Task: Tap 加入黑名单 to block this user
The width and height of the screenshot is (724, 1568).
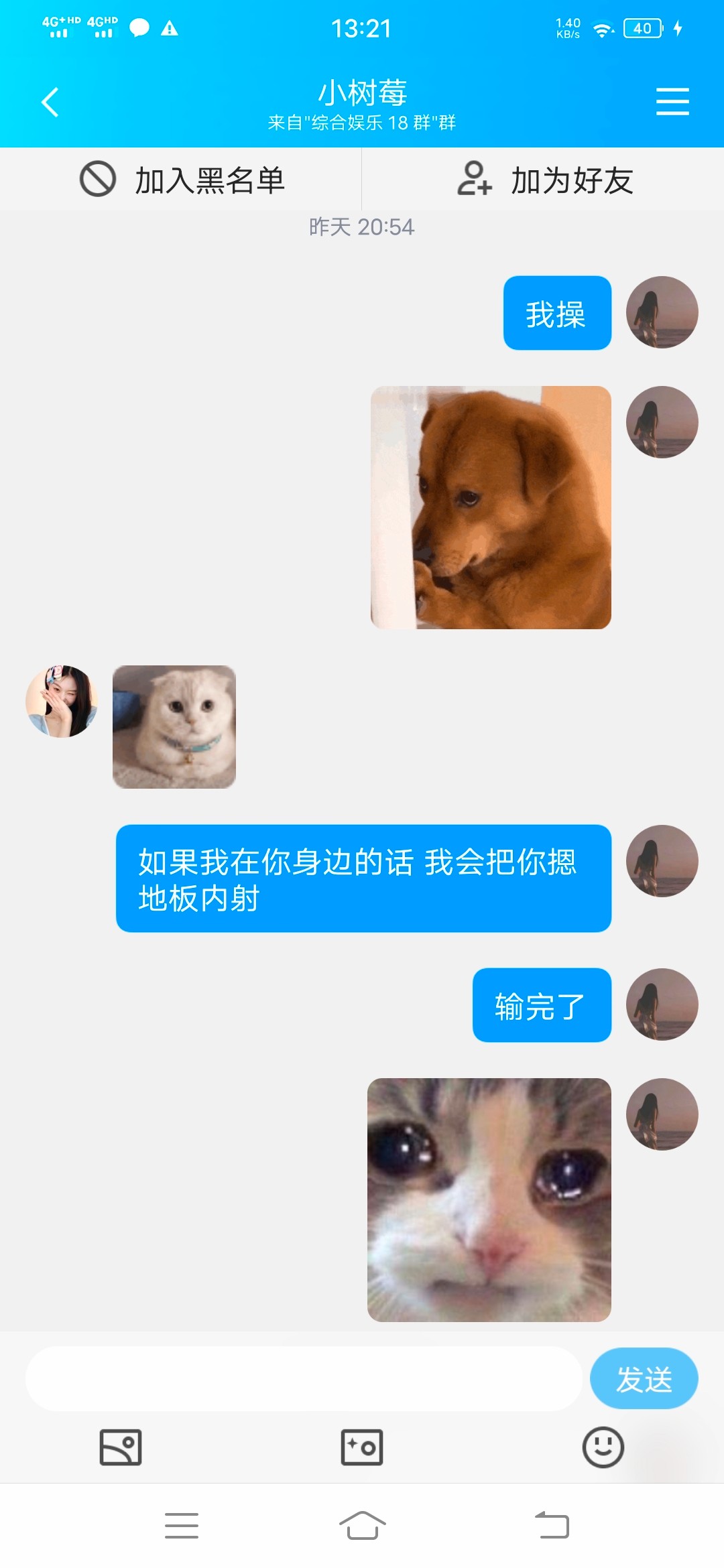Action: pos(182,180)
